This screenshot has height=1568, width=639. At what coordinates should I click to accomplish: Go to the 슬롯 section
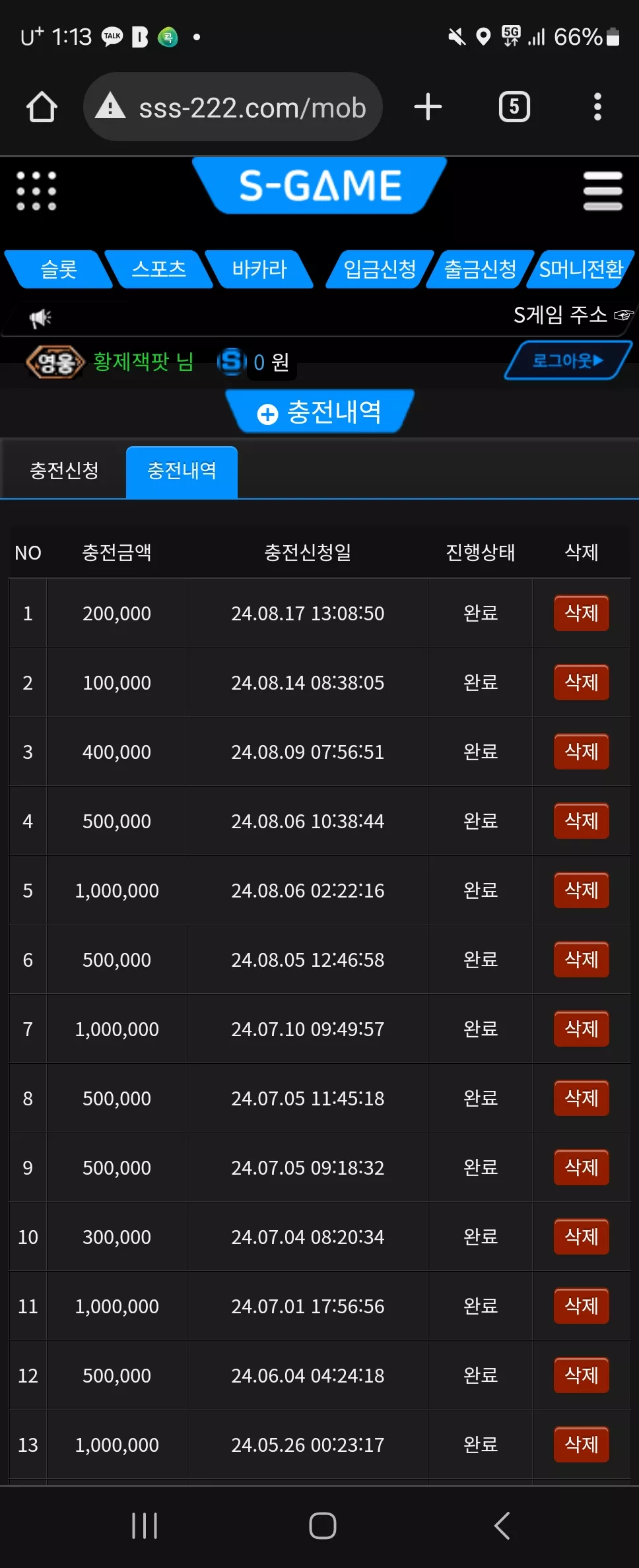tap(59, 269)
